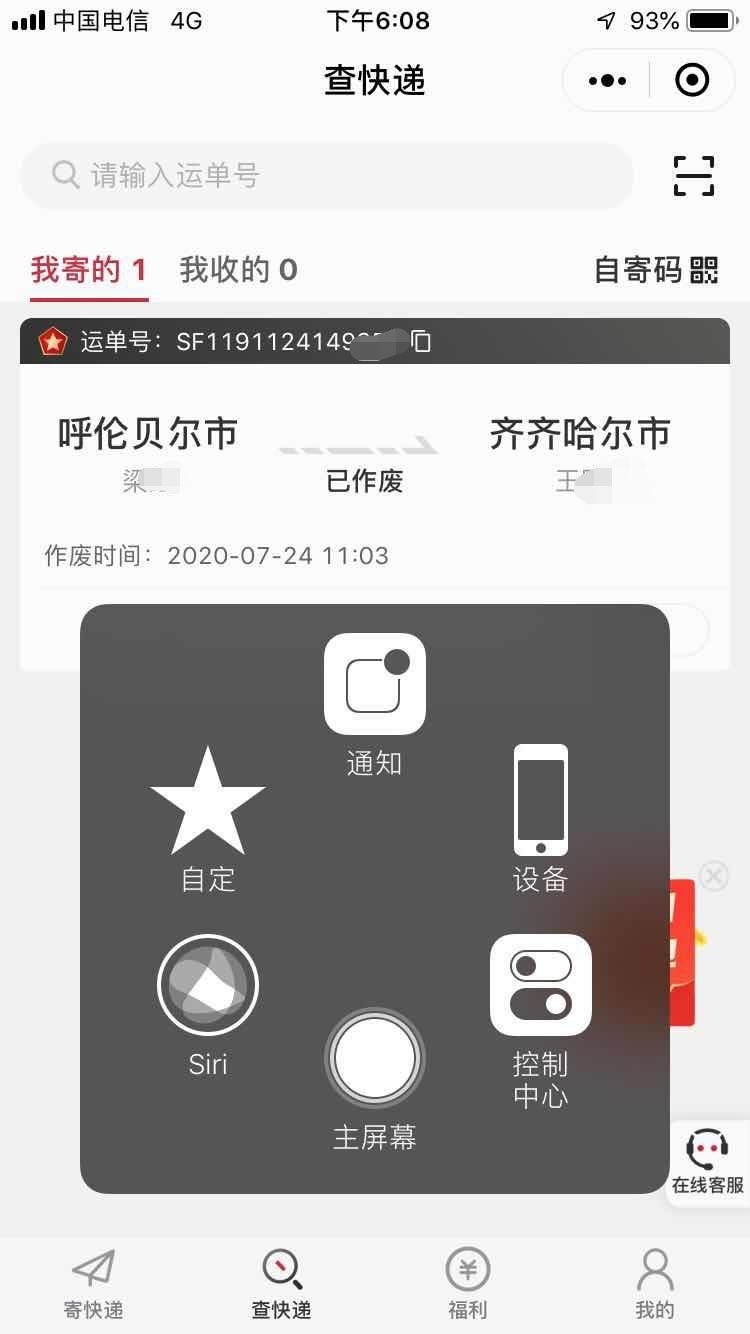Dismiss the floating red promo banner
The width and height of the screenshot is (750, 1334).
pos(714,876)
